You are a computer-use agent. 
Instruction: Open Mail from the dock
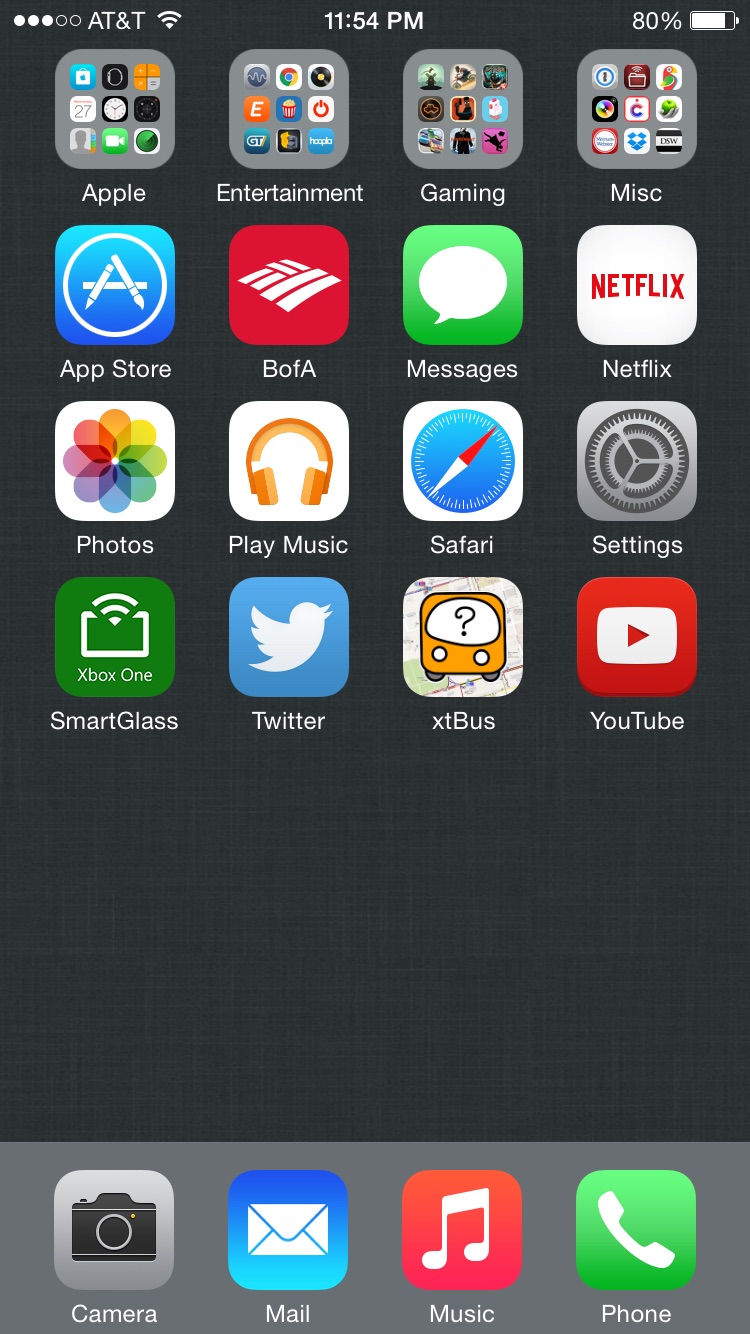(288, 1230)
